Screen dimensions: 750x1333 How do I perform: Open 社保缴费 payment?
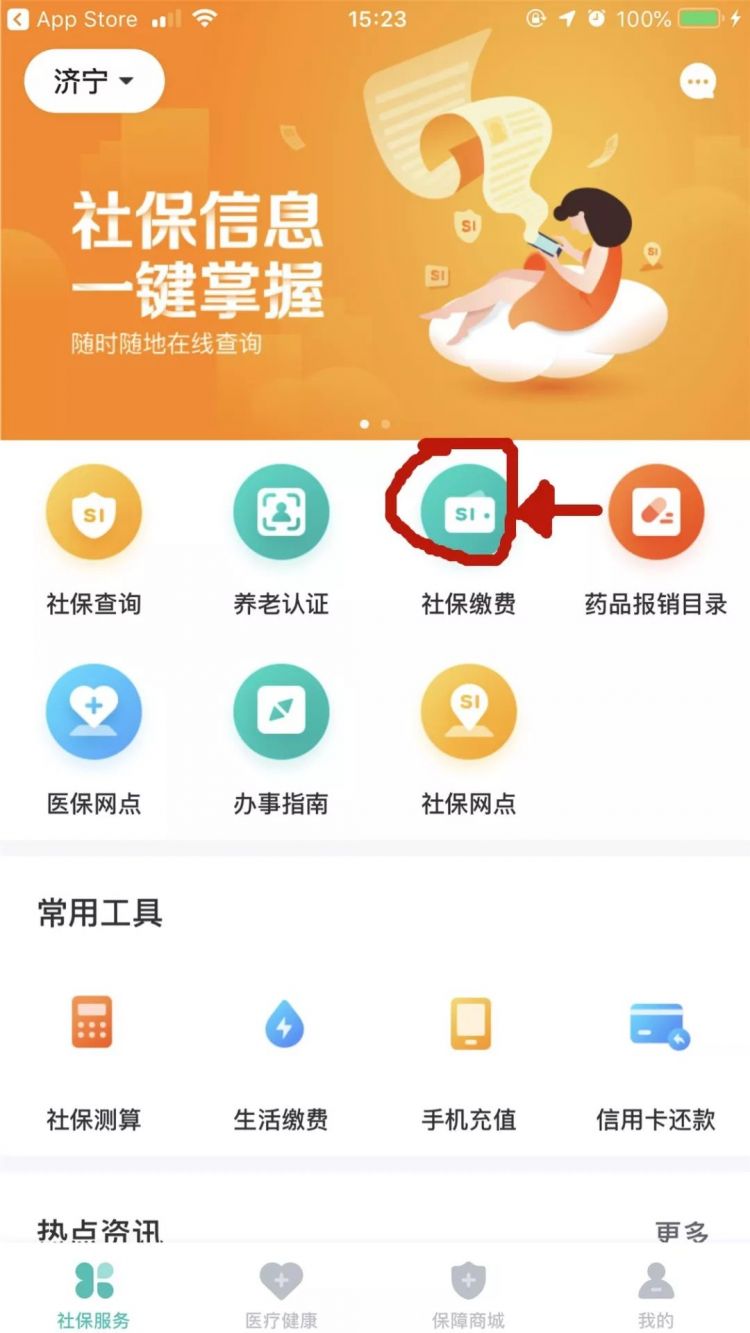coord(468,513)
